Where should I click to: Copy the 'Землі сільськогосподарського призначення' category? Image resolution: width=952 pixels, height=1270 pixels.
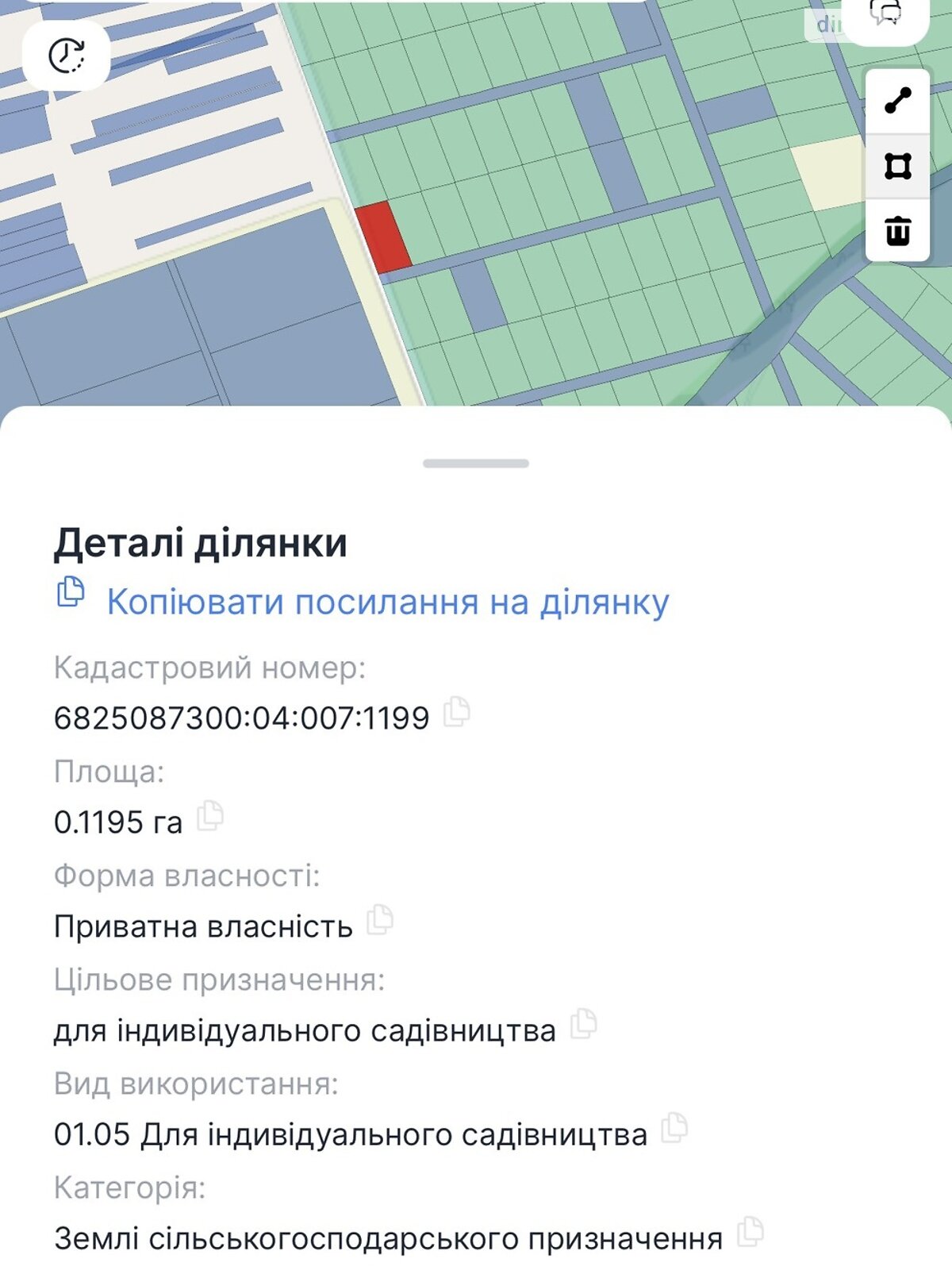pyautogui.click(x=750, y=1232)
